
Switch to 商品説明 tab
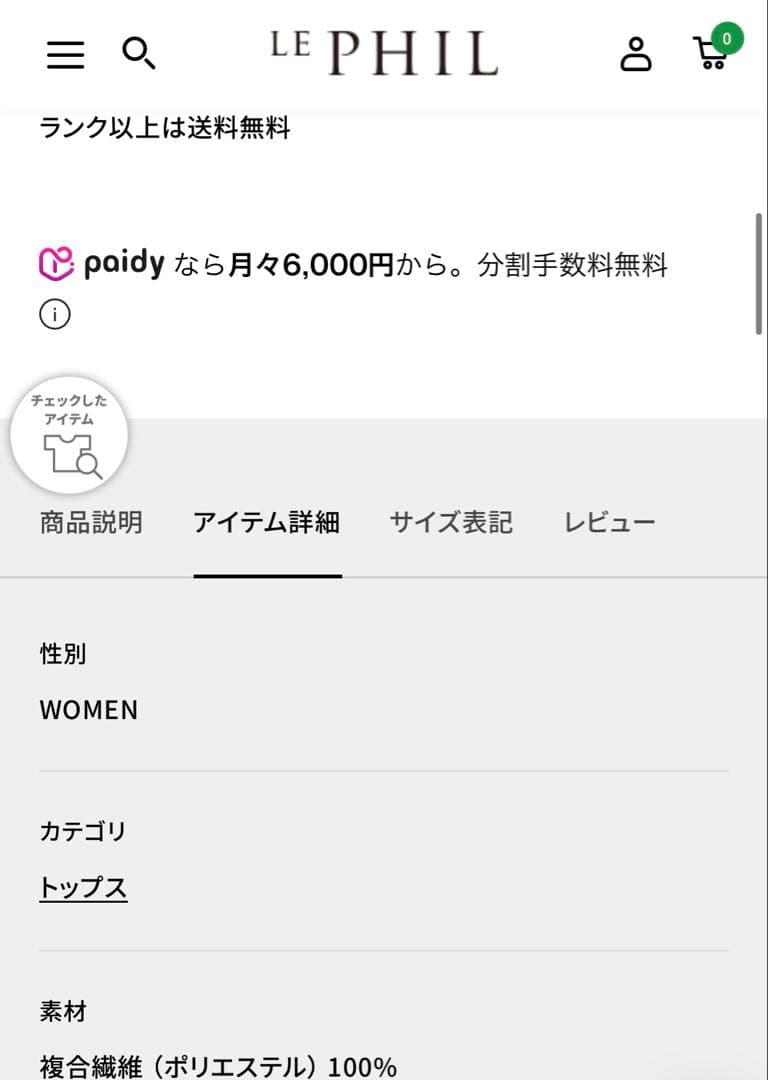(x=91, y=522)
